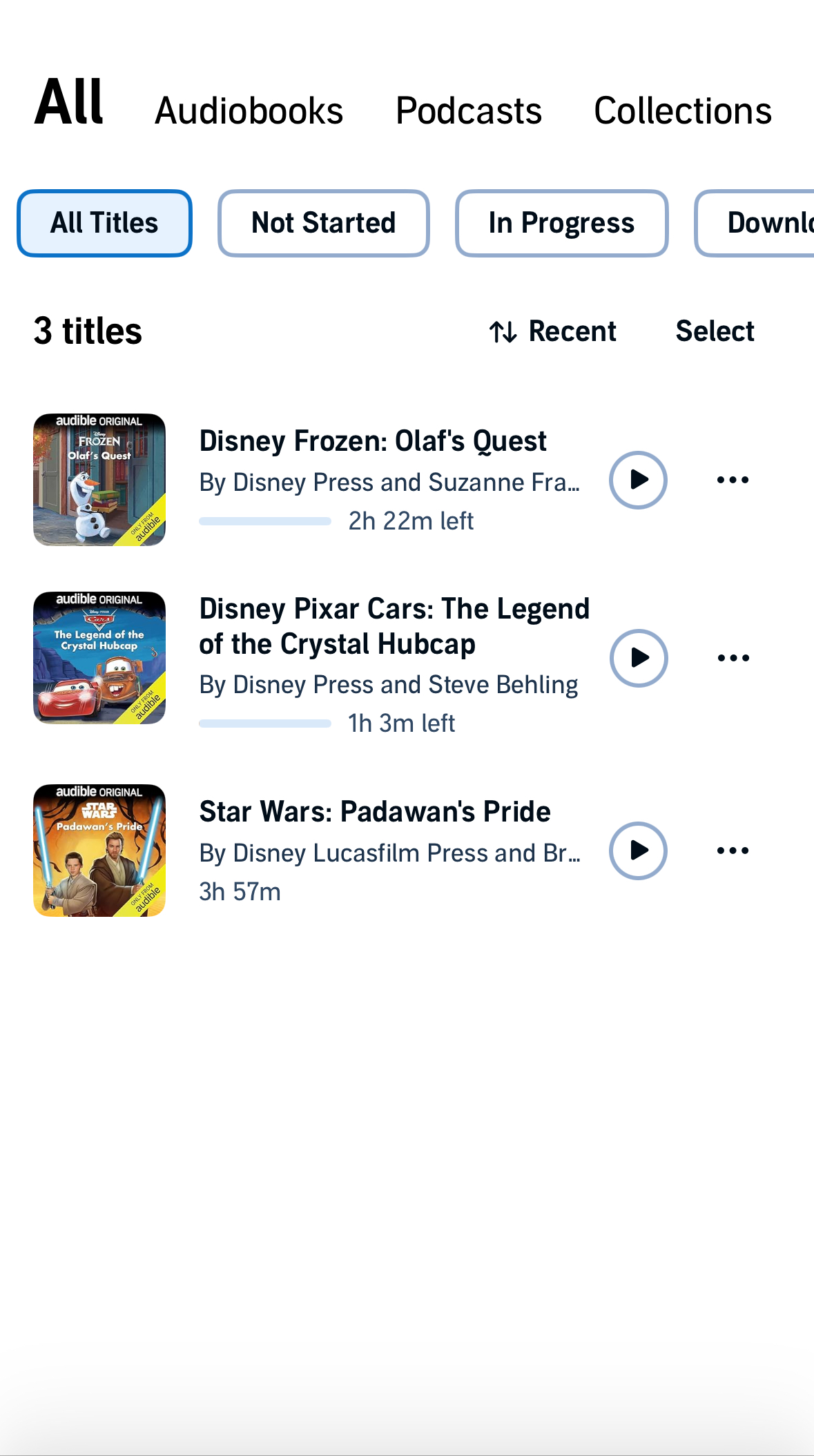This screenshot has height=1456, width=814.
Task: Enable the In Progress filter
Action: [x=561, y=222]
